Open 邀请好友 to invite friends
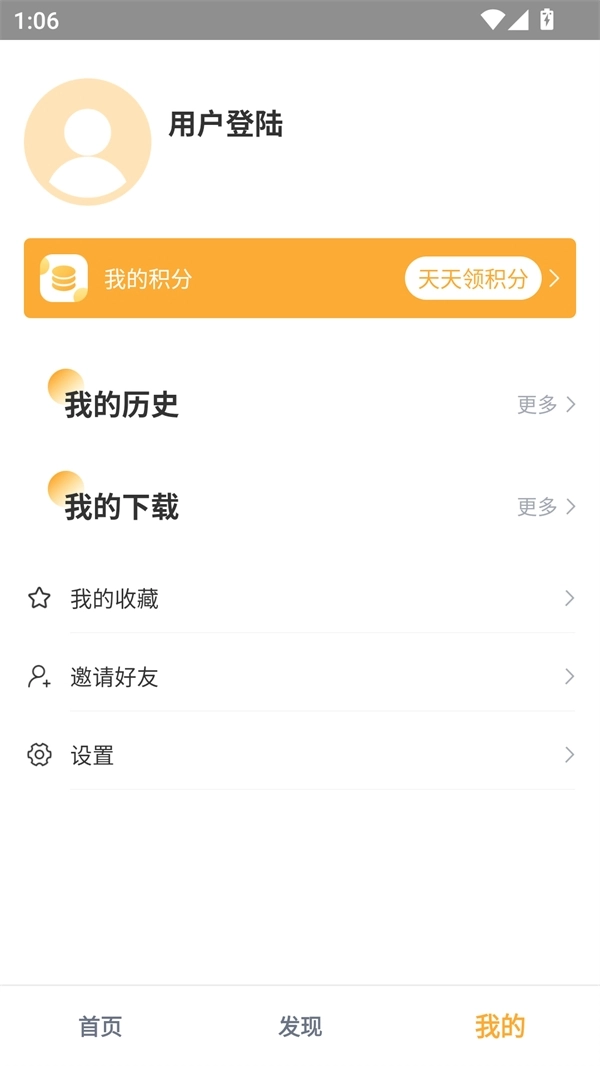The height and width of the screenshot is (1066, 600). tap(300, 677)
